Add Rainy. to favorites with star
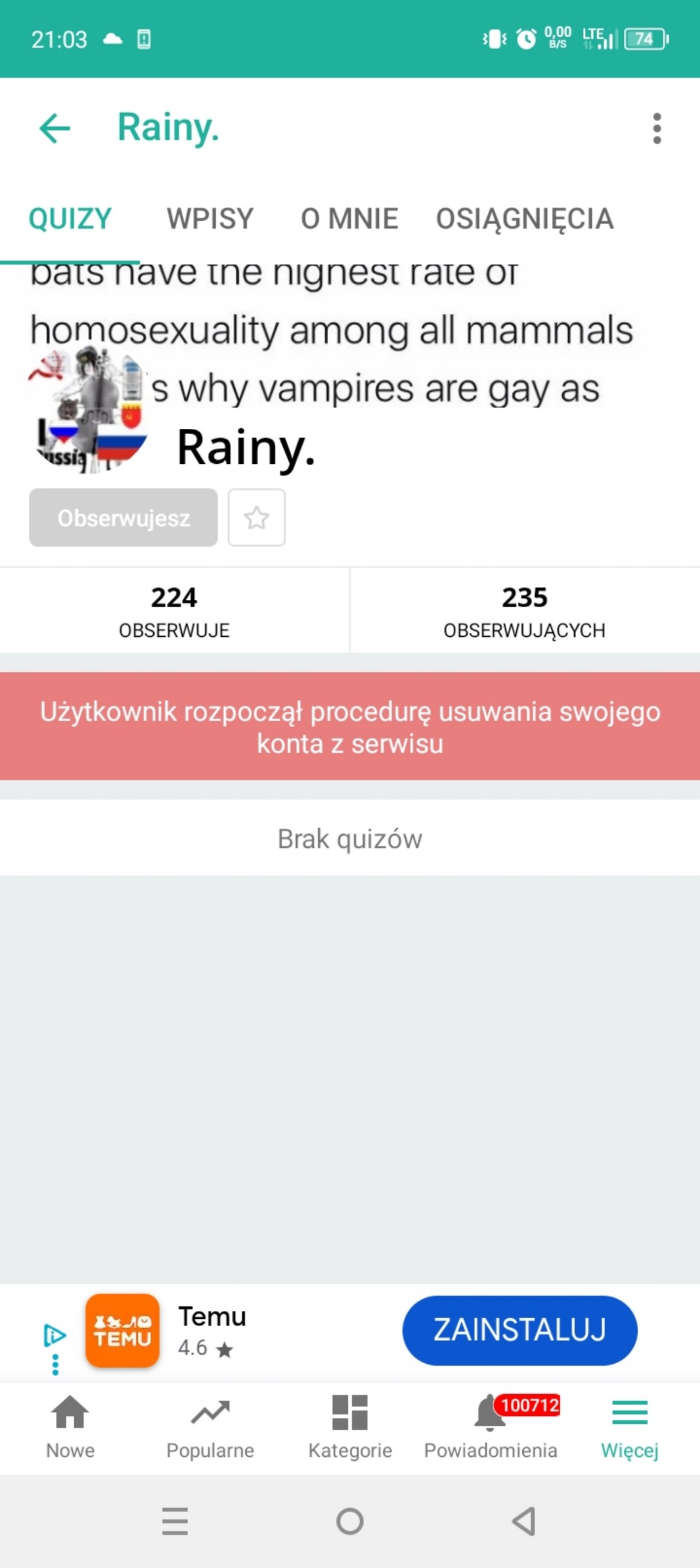 coord(257,517)
